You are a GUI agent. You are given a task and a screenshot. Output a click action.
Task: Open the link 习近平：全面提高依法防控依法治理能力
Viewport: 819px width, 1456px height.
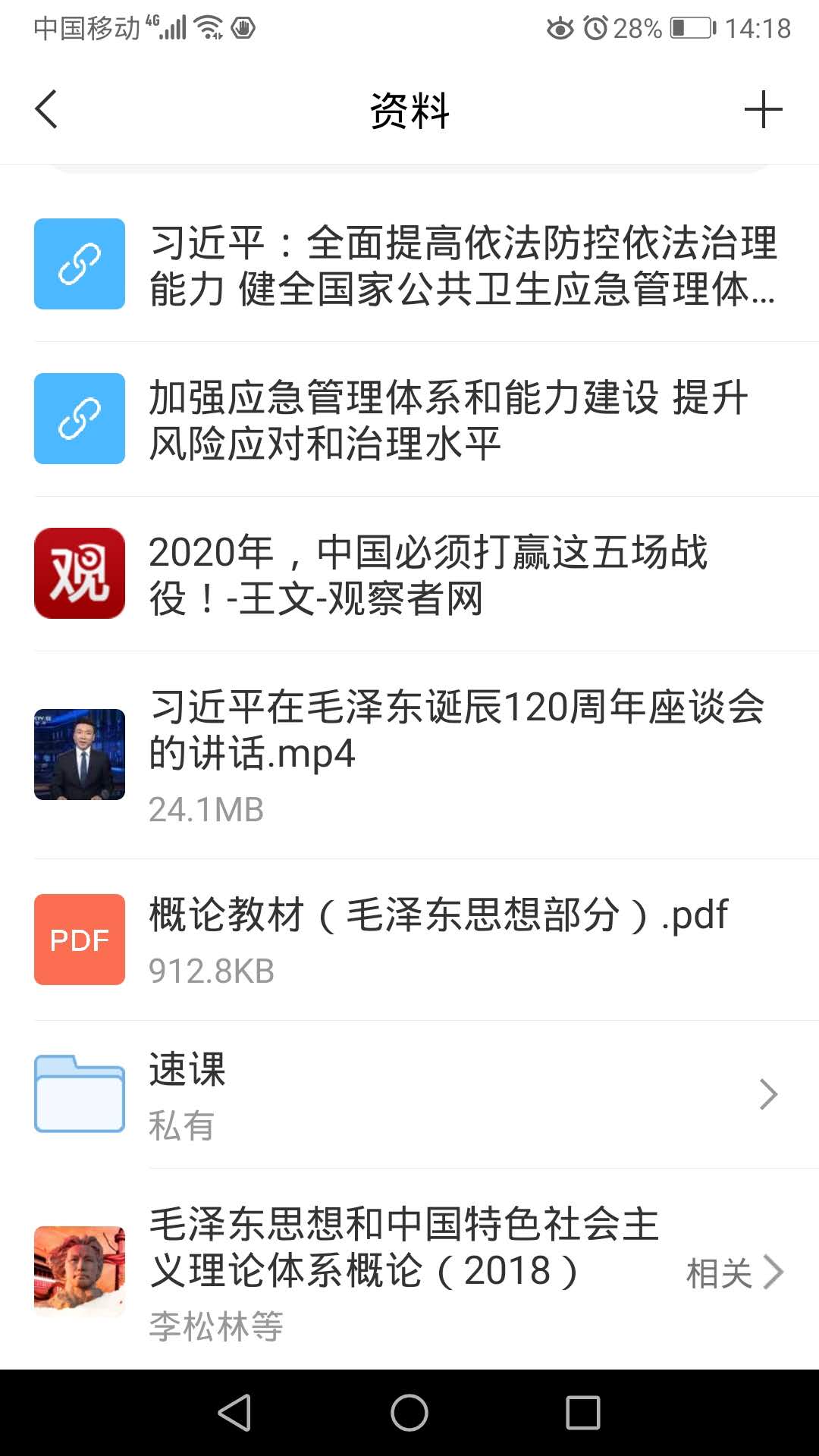point(463,265)
